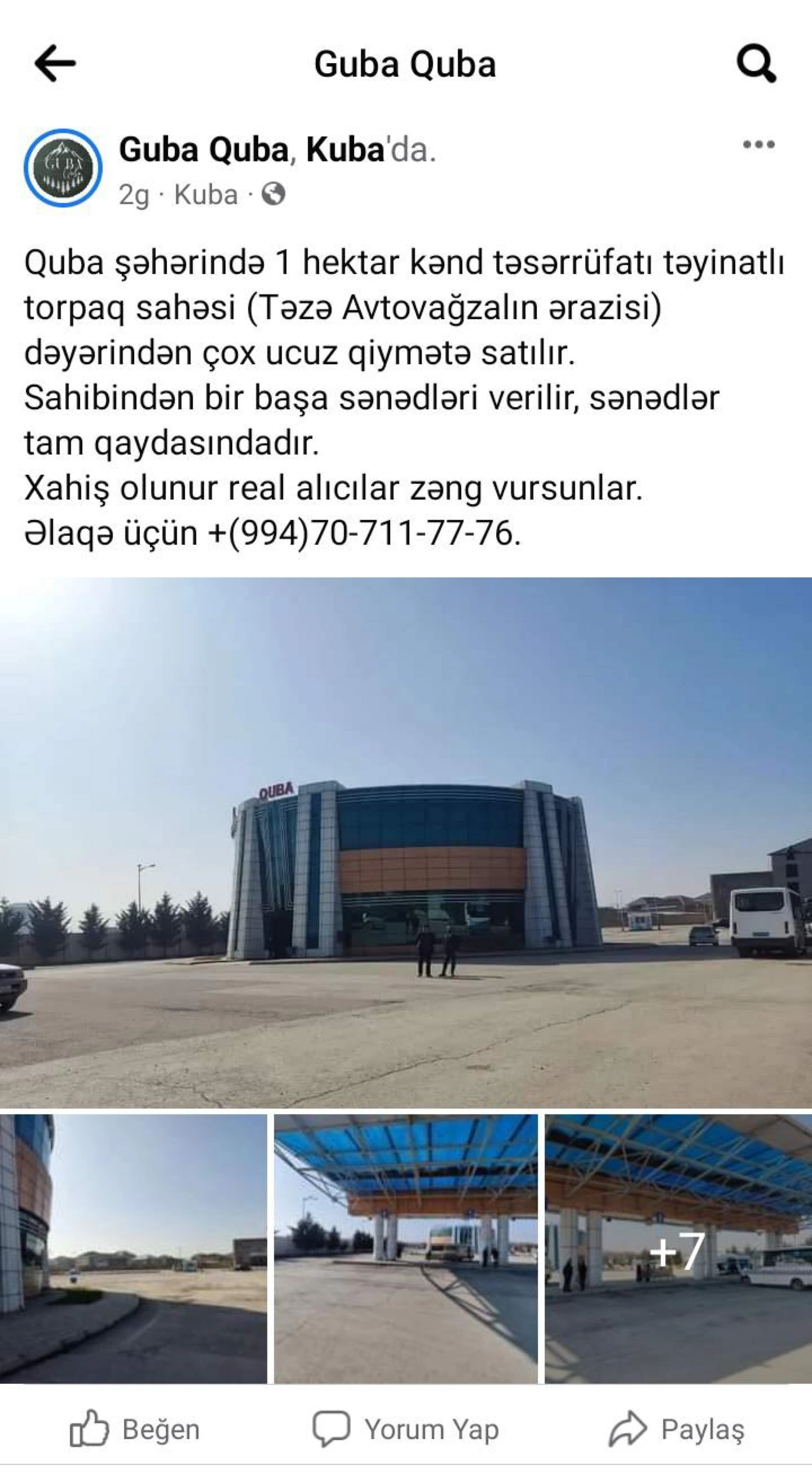Open the Guba Quba page name link
Screen dimensions: 812x1474
coord(204,150)
